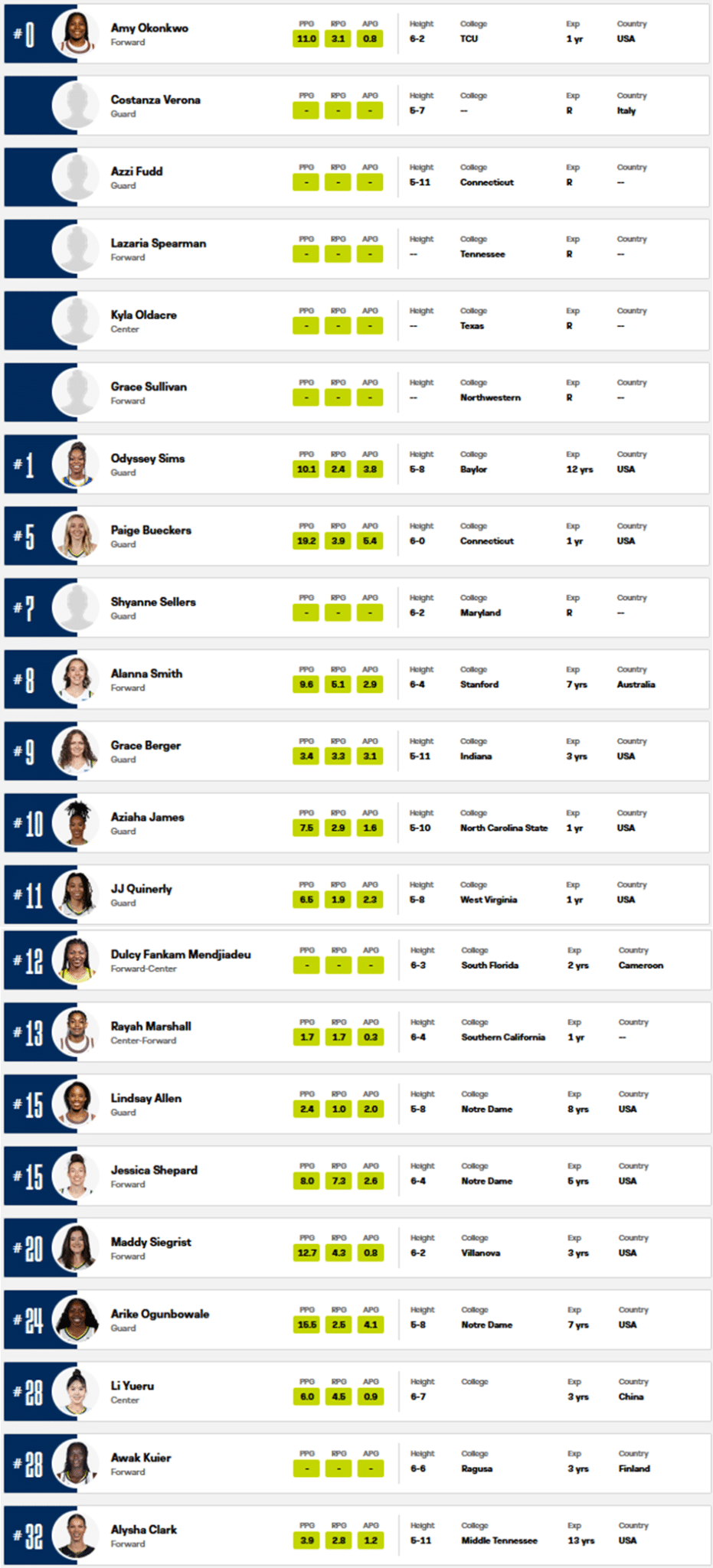The width and height of the screenshot is (713, 1568).
Task: Tap Alysha Clark's roster row
Action: [x=143, y=1530]
